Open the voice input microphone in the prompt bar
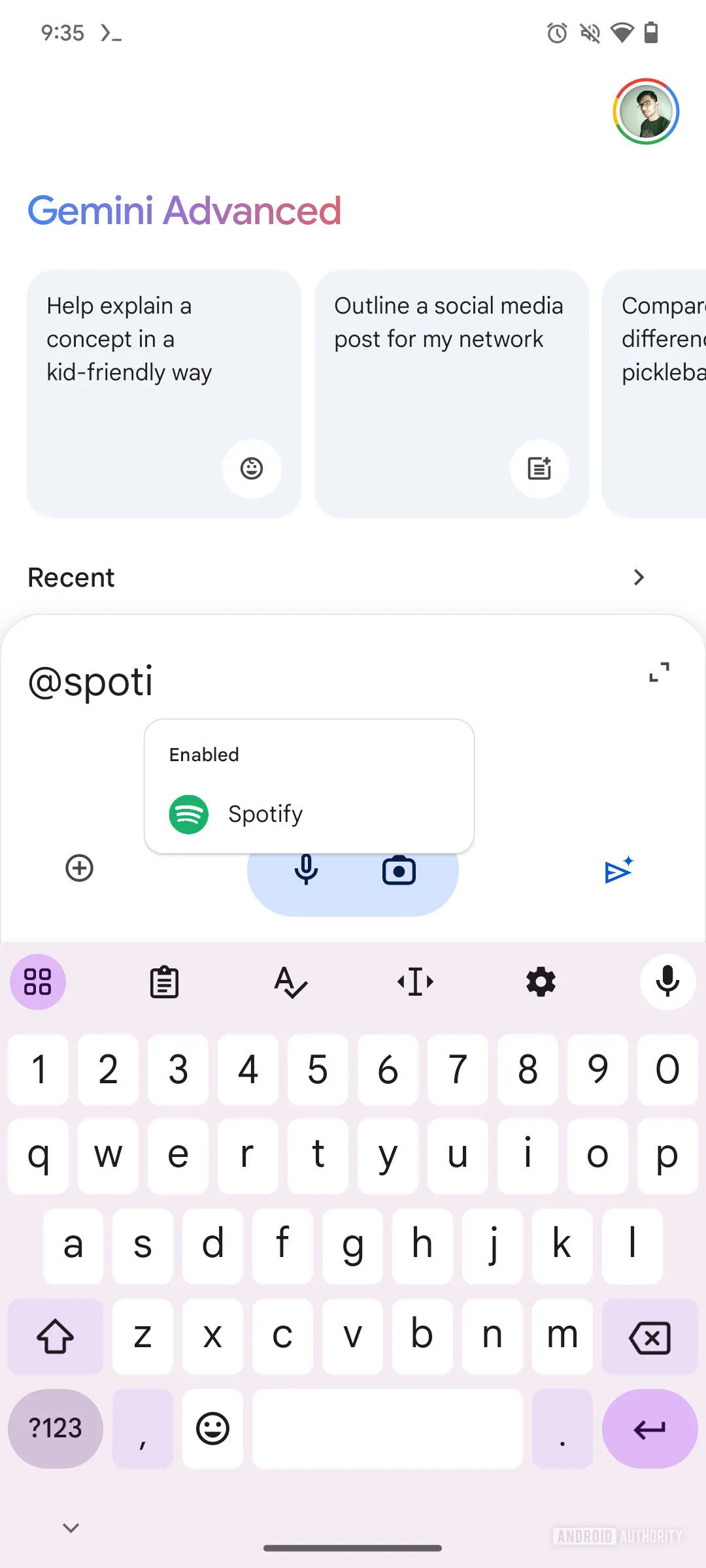The image size is (706, 1568). click(x=306, y=870)
